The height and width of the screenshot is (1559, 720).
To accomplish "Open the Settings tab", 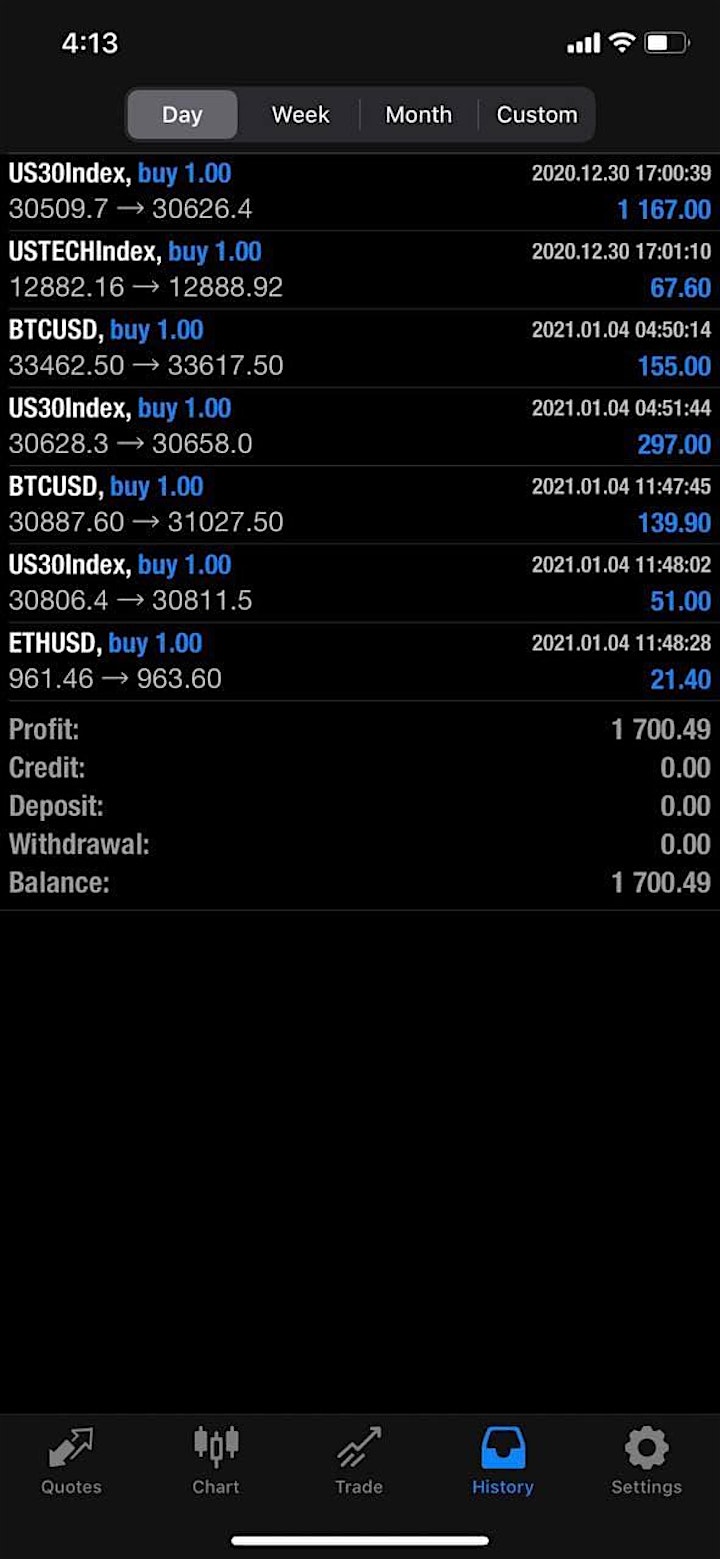I will point(646,1461).
